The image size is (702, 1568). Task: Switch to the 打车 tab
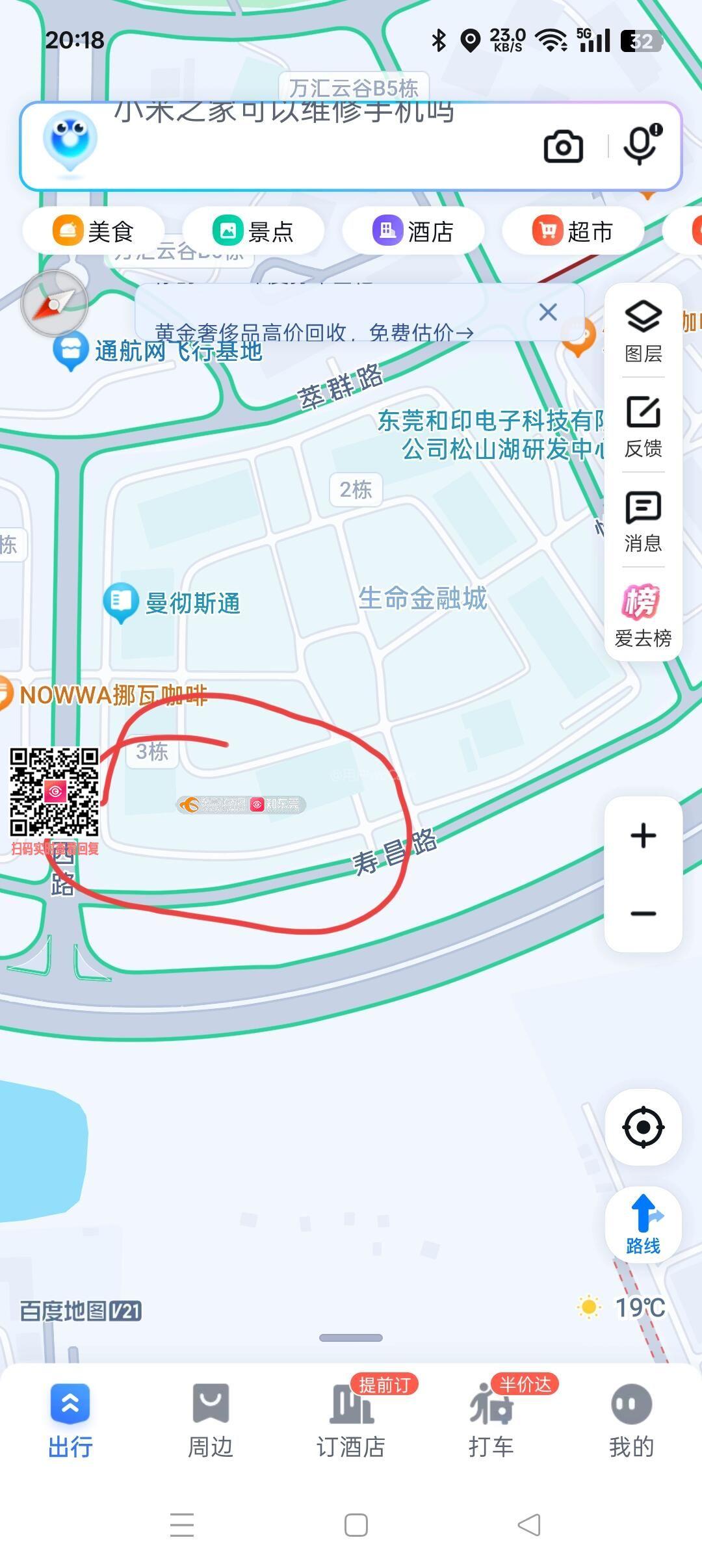491,1421
